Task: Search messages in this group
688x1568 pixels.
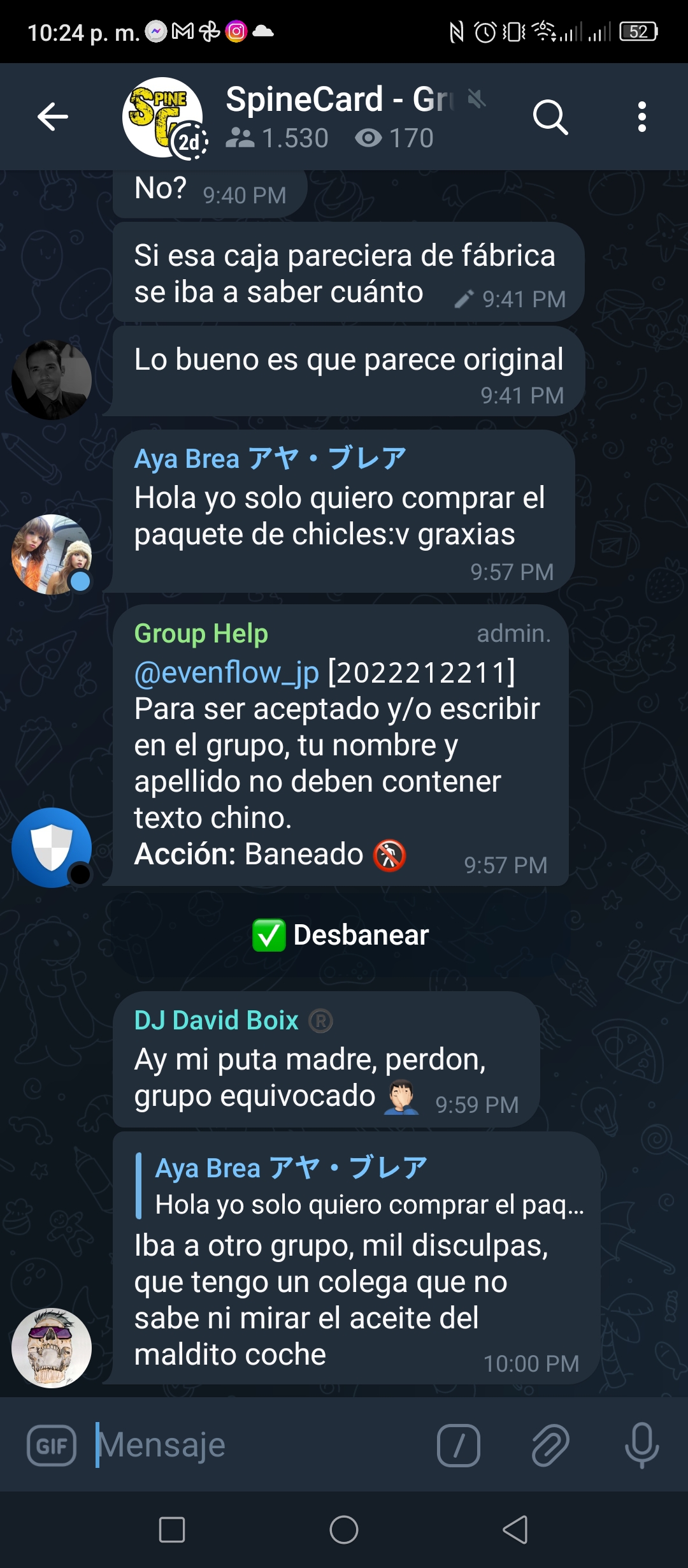Action: (x=550, y=117)
